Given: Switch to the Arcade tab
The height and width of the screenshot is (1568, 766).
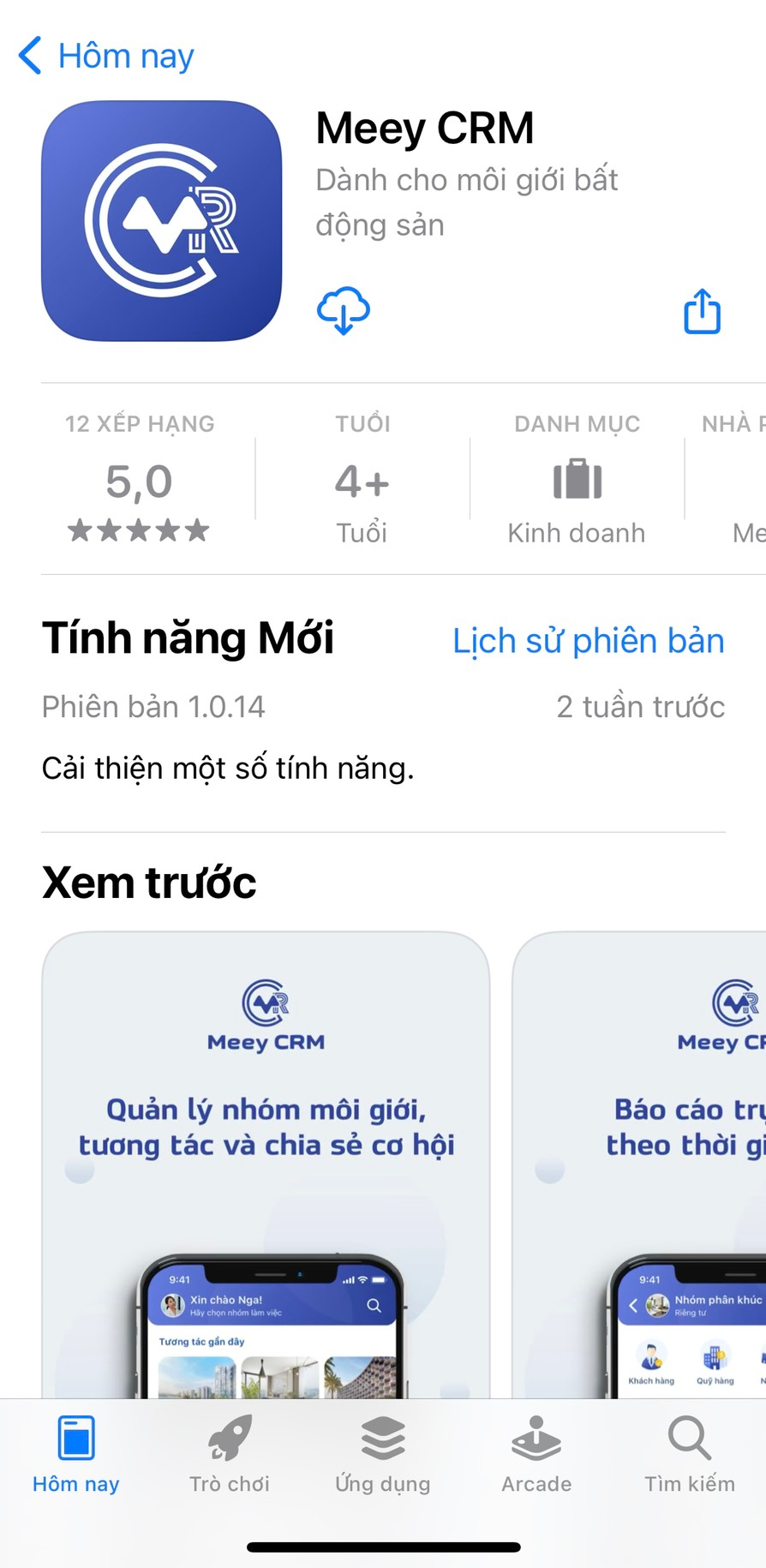Looking at the screenshot, I should pos(536,1455).
